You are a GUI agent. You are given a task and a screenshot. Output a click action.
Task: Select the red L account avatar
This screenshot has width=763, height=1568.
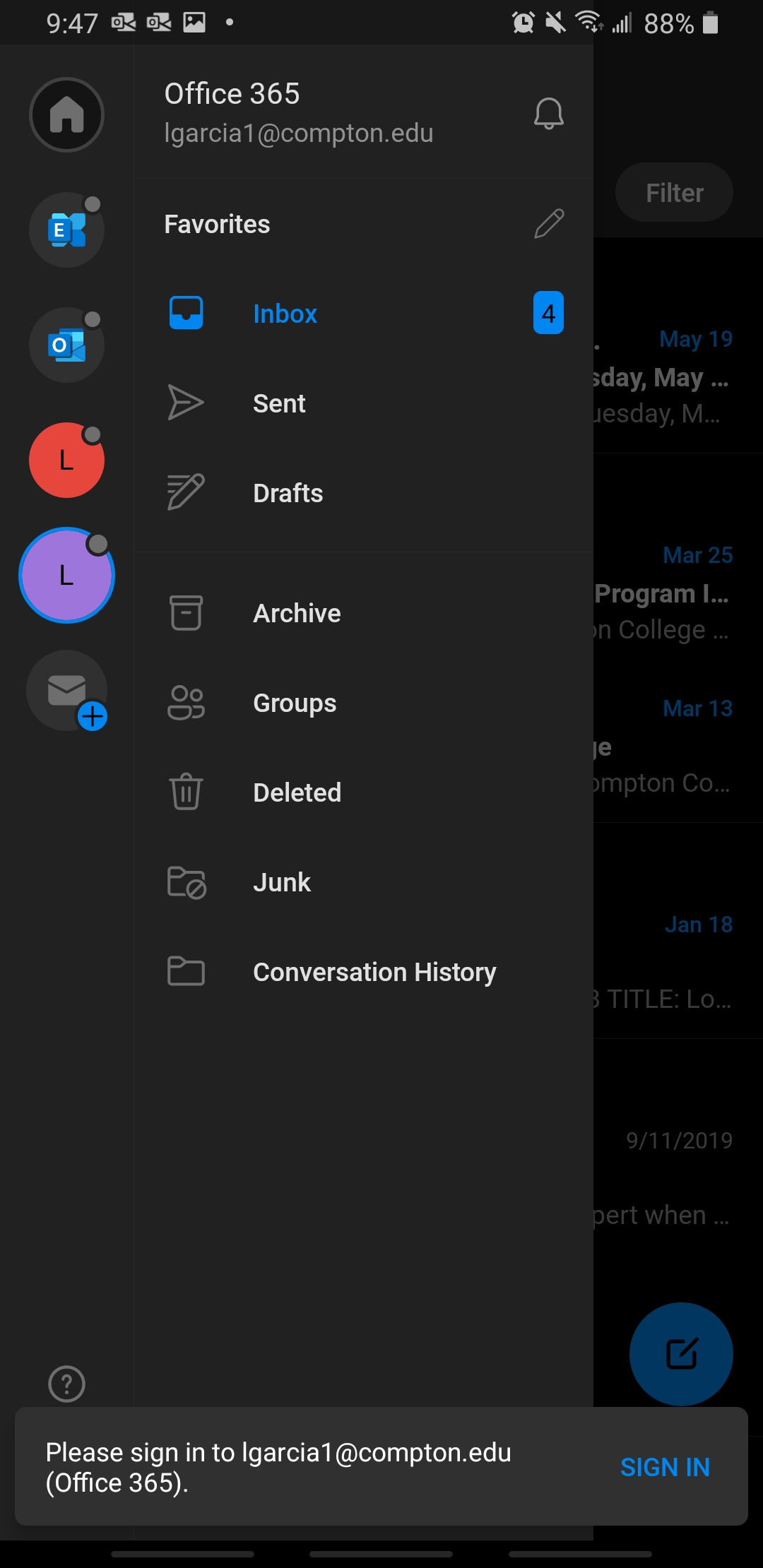(66, 460)
